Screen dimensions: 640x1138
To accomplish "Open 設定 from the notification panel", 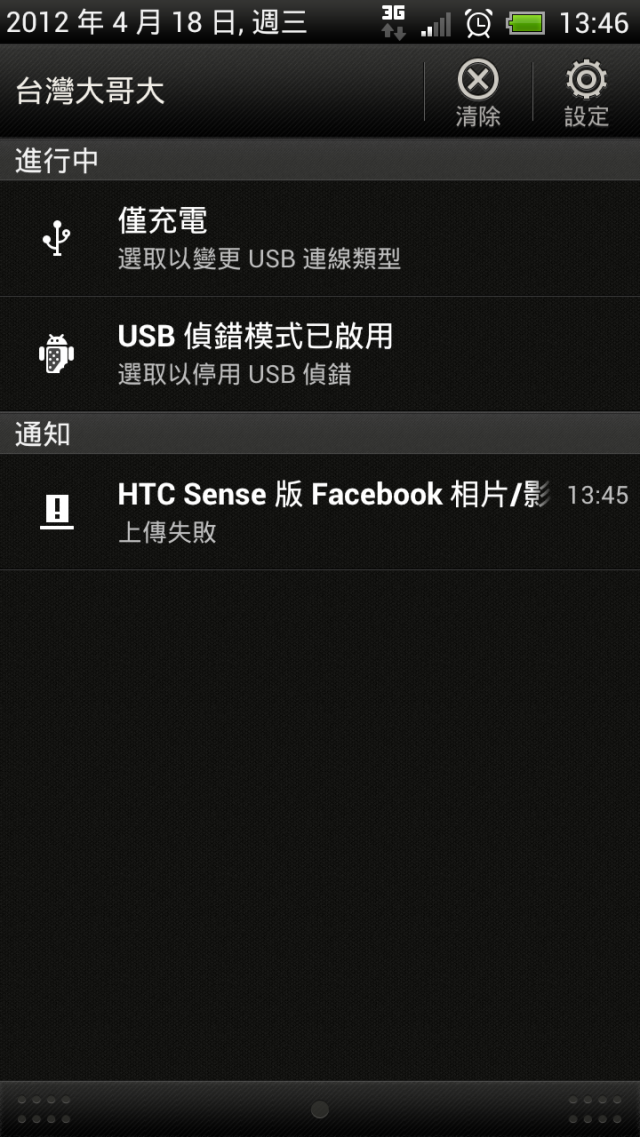I will pyautogui.click(x=586, y=92).
